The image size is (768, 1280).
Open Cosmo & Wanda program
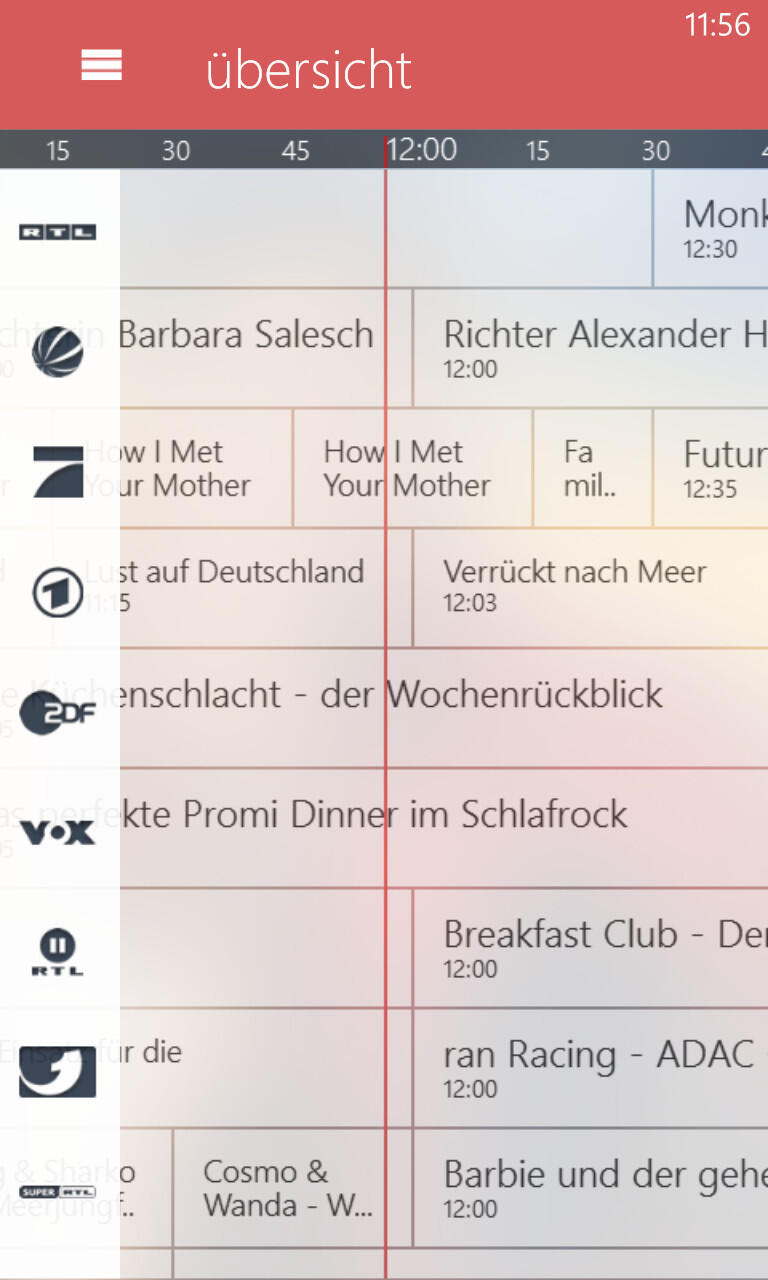292,1188
